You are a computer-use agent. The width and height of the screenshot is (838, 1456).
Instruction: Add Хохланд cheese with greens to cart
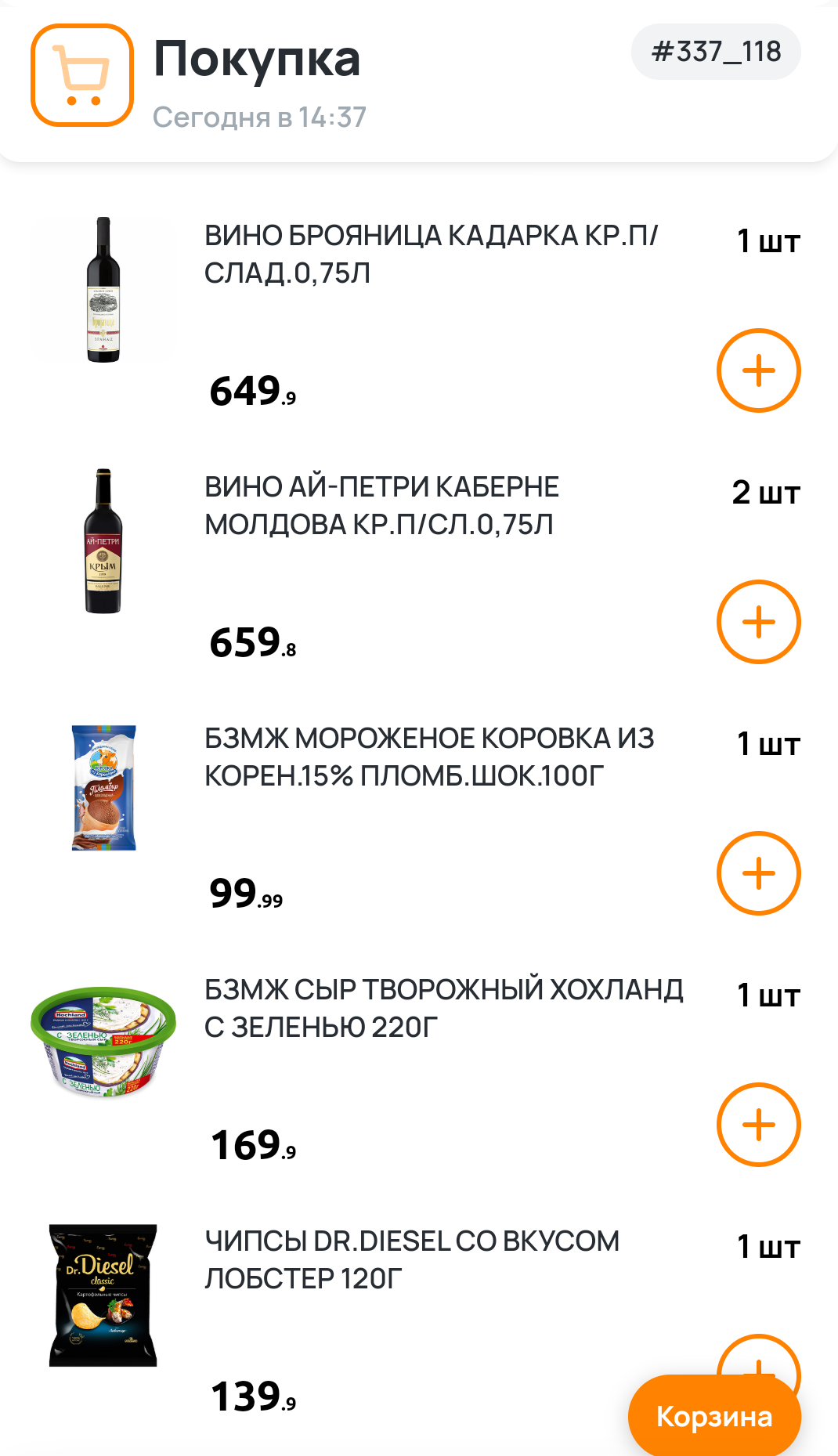(758, 1125)
